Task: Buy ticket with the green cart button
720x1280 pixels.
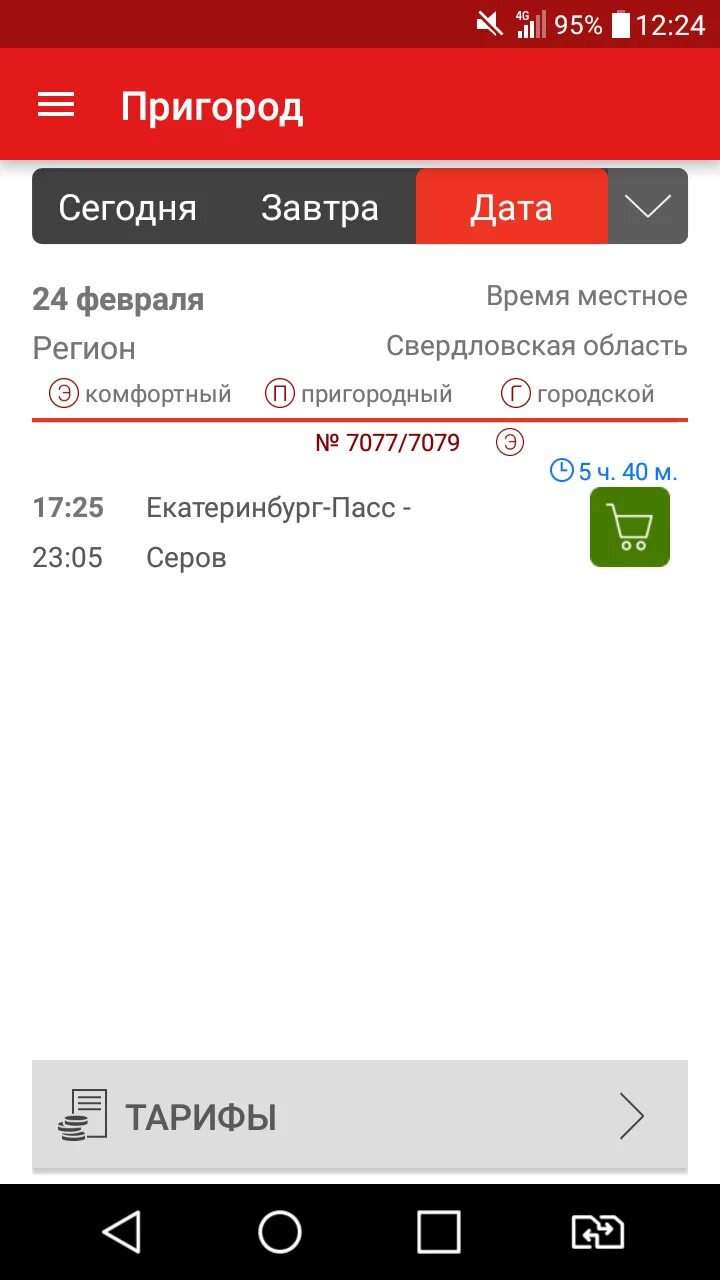Action: (629, 527)
